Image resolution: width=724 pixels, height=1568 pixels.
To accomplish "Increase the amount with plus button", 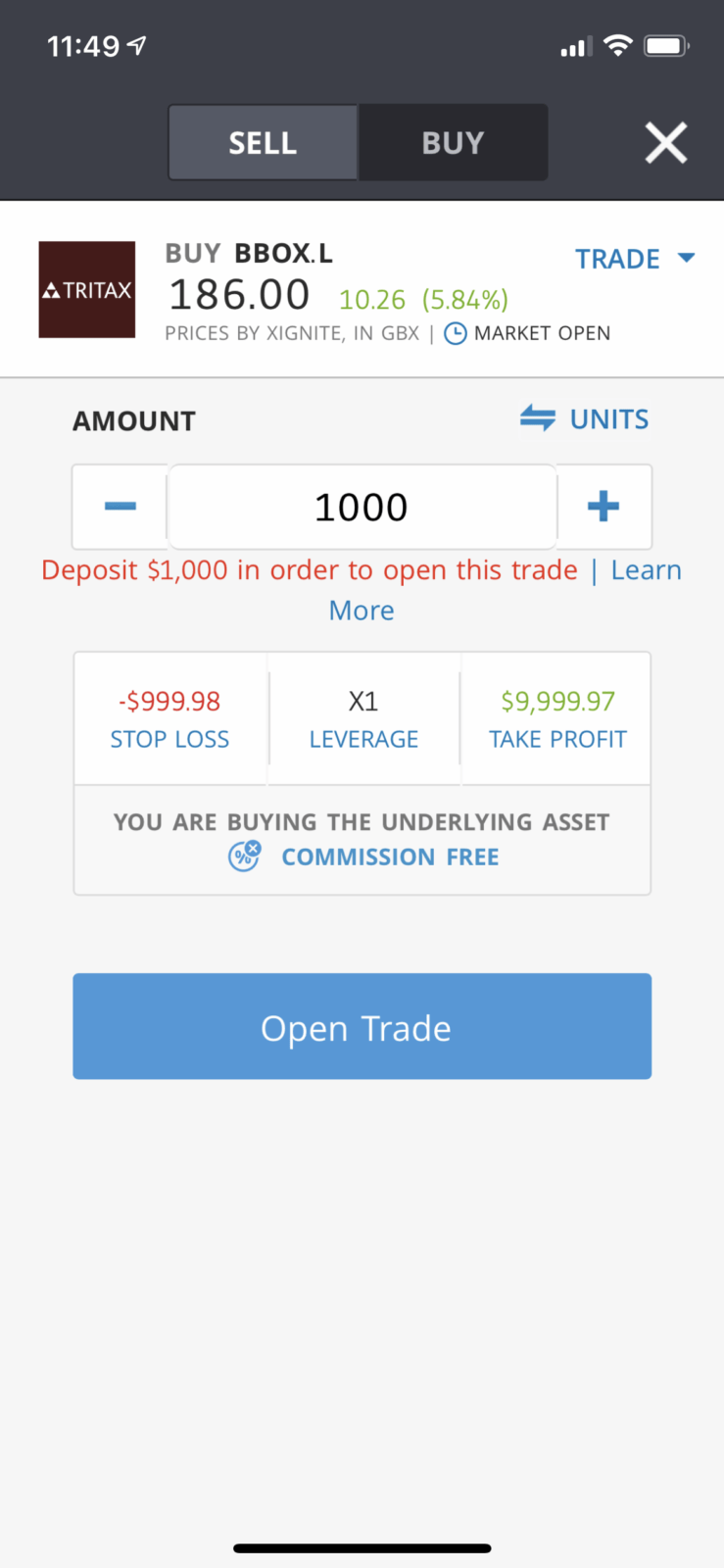I will [x=603, y=507].
